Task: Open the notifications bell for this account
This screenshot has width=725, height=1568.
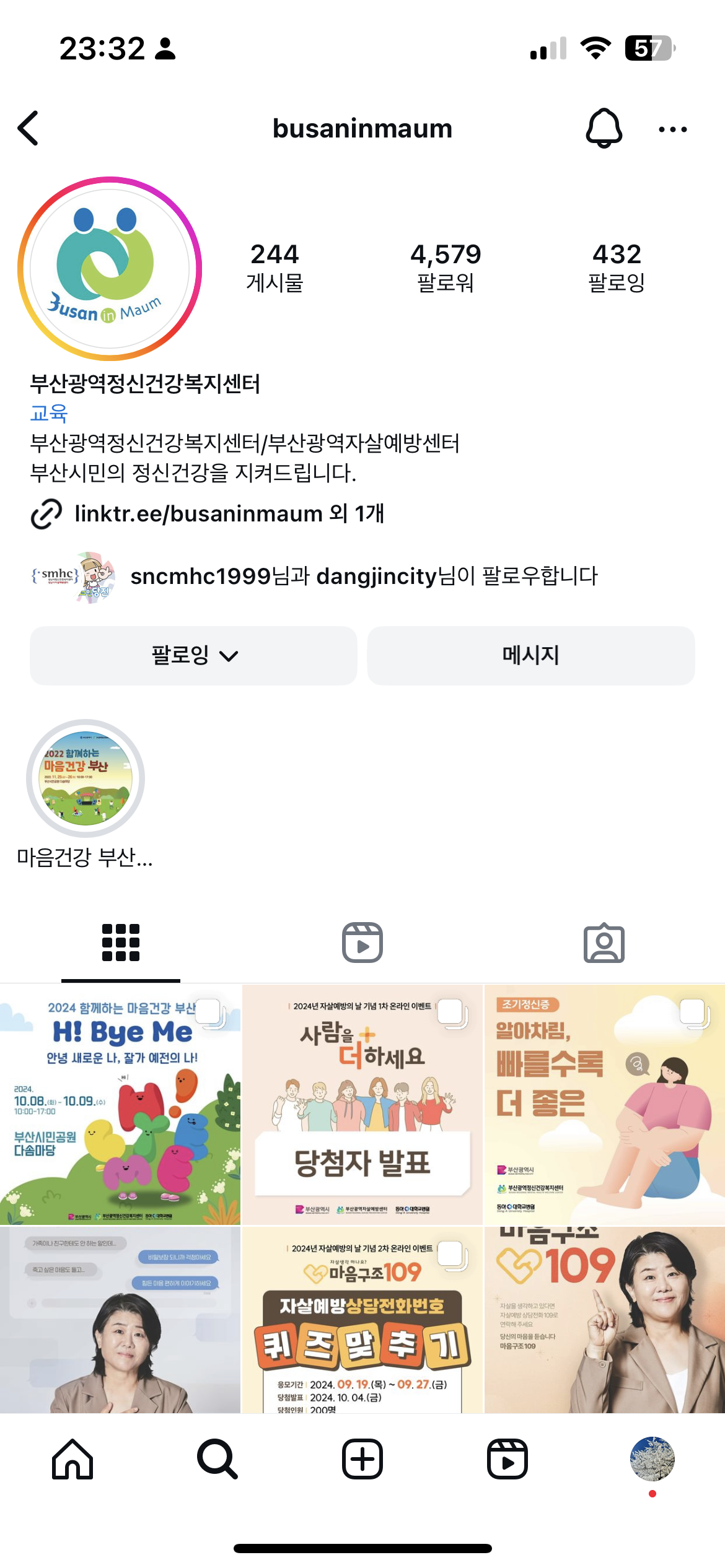Action: tap(603, 128)
